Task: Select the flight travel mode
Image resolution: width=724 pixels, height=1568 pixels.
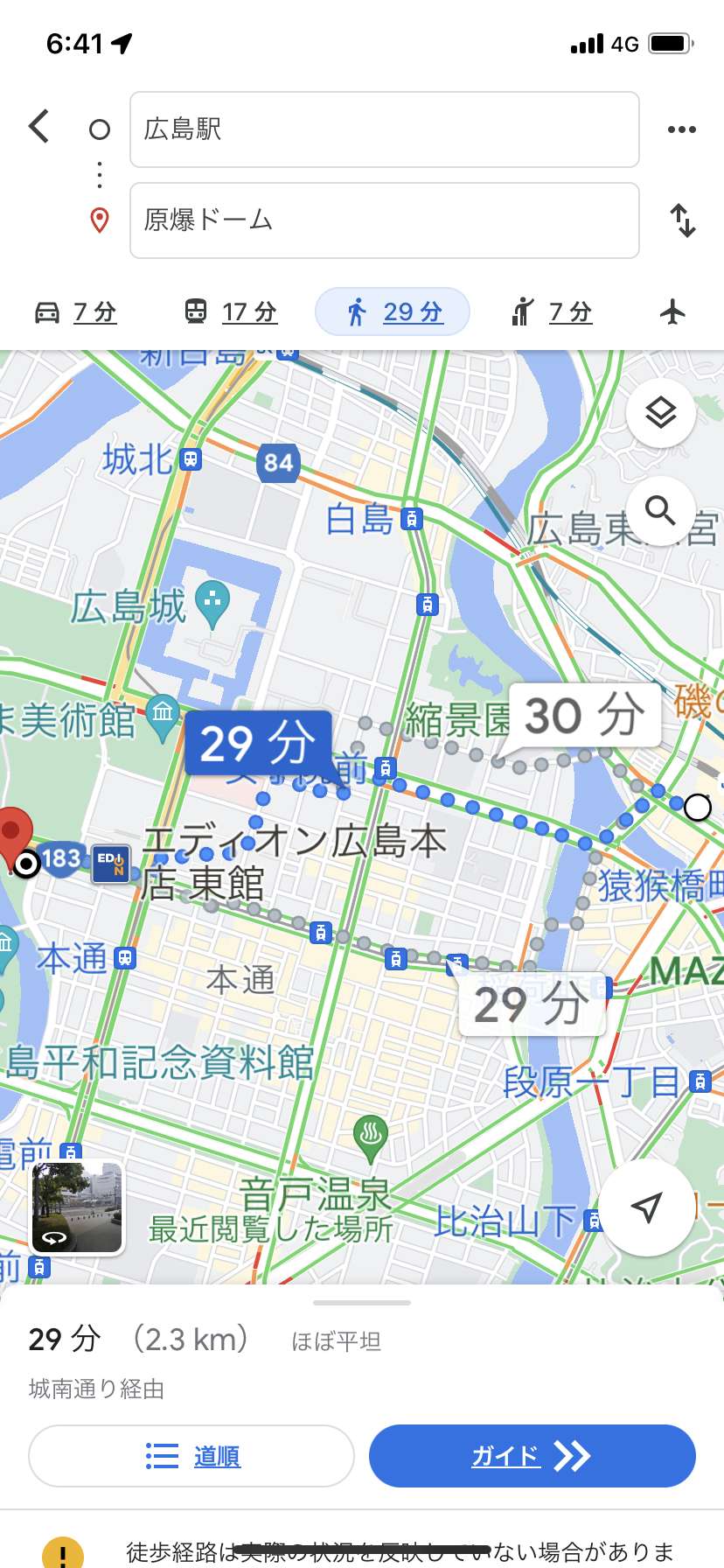Action: 672,311
